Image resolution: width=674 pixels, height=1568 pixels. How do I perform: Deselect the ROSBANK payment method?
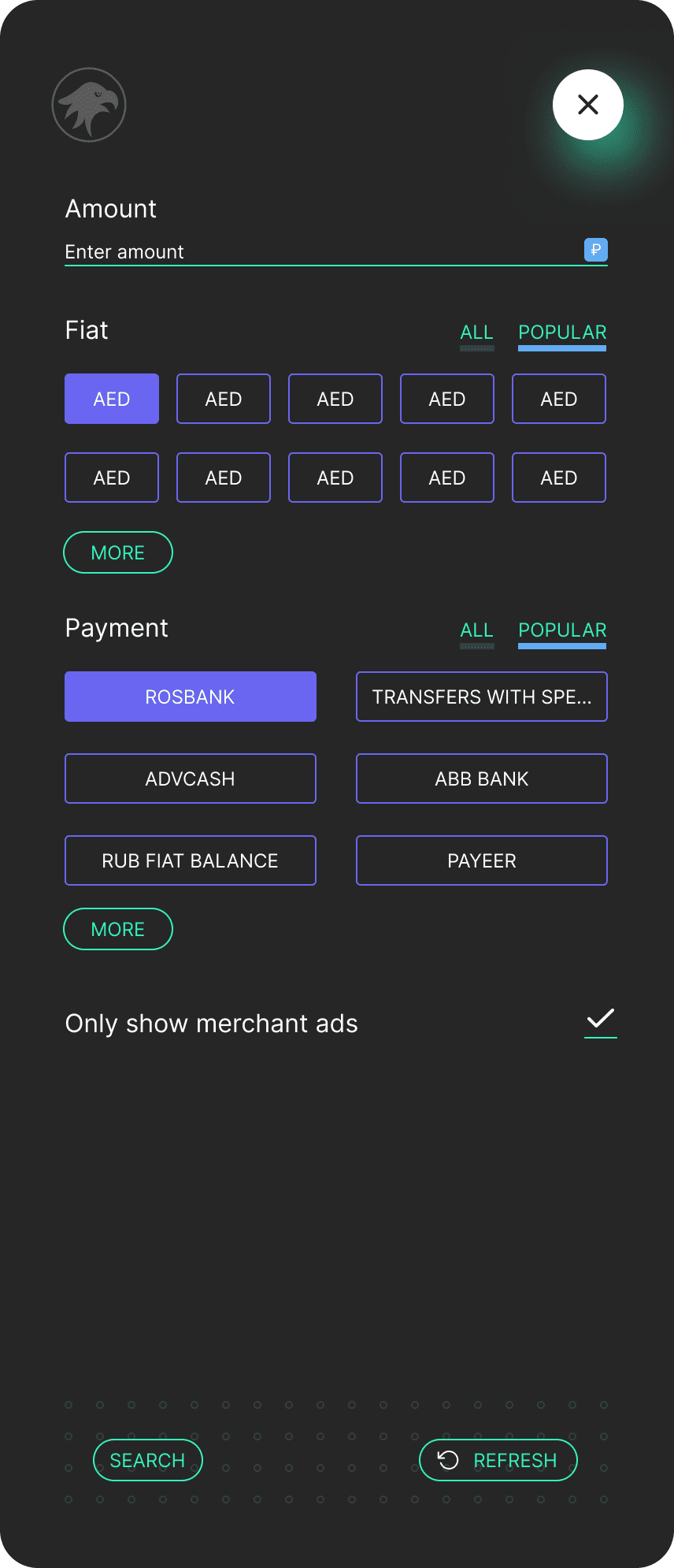pyautogui.click(x=190, y=697)
